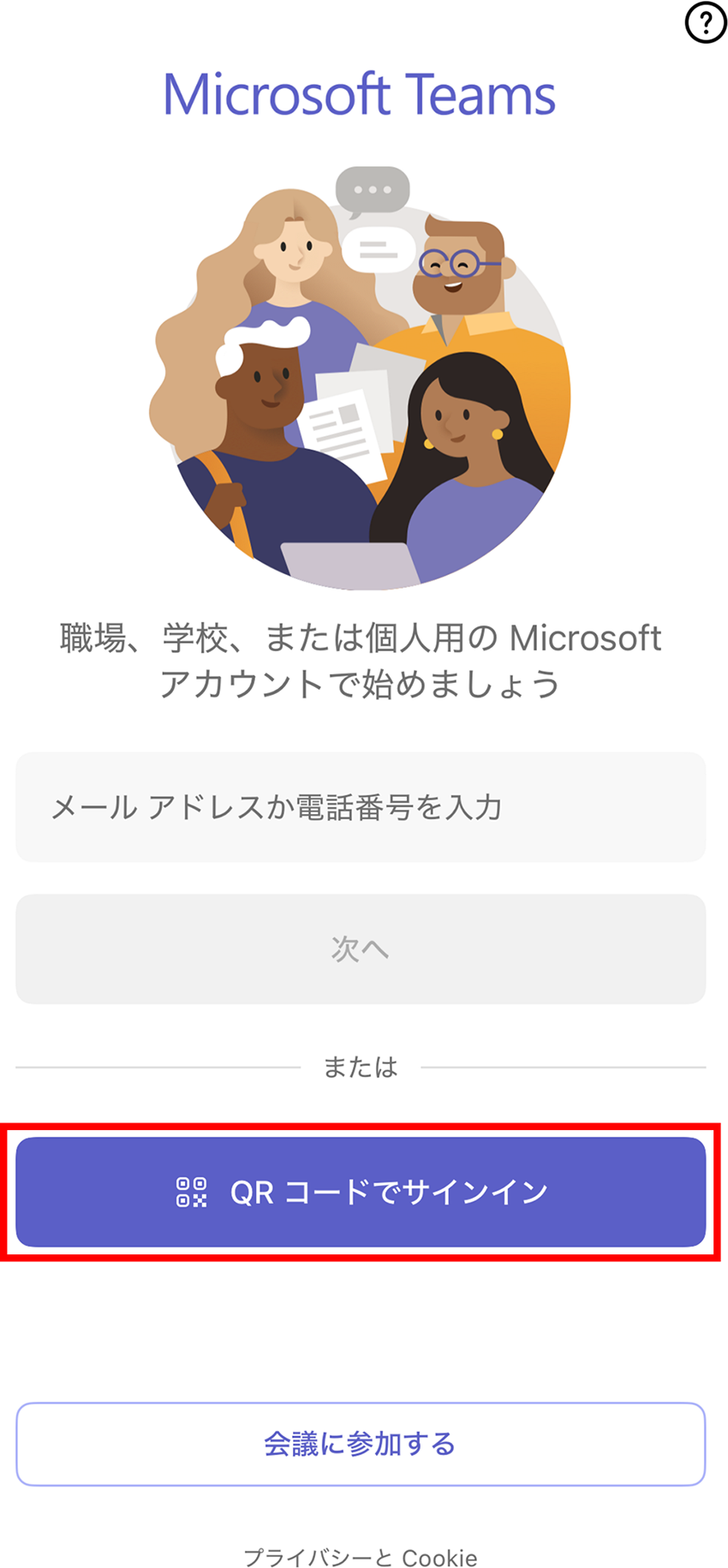
Task: Tap 会議に参加する to join a meeting
Action: click(x=360, y=1444)
